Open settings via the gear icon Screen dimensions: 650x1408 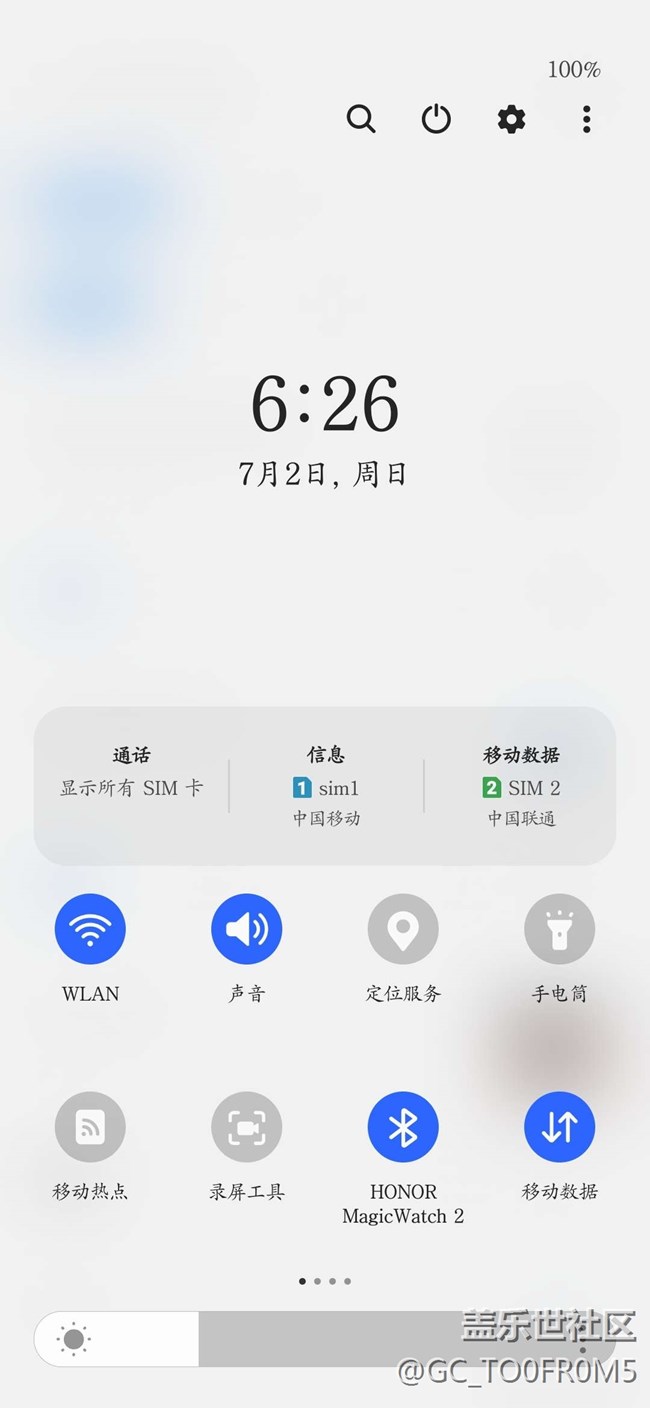[511, 120]
